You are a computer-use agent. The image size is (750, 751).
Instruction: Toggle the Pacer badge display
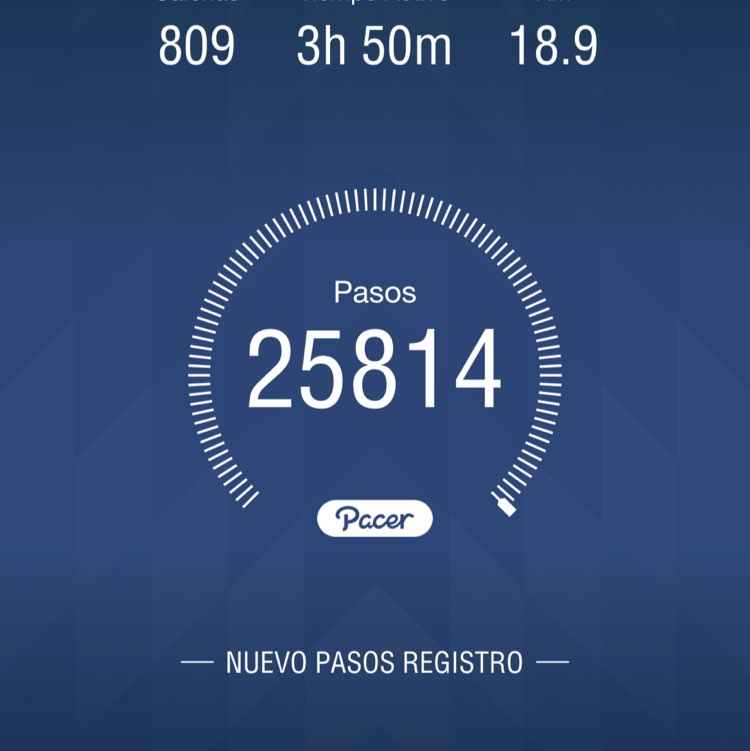pyautogui.click(x=375, y=518)
